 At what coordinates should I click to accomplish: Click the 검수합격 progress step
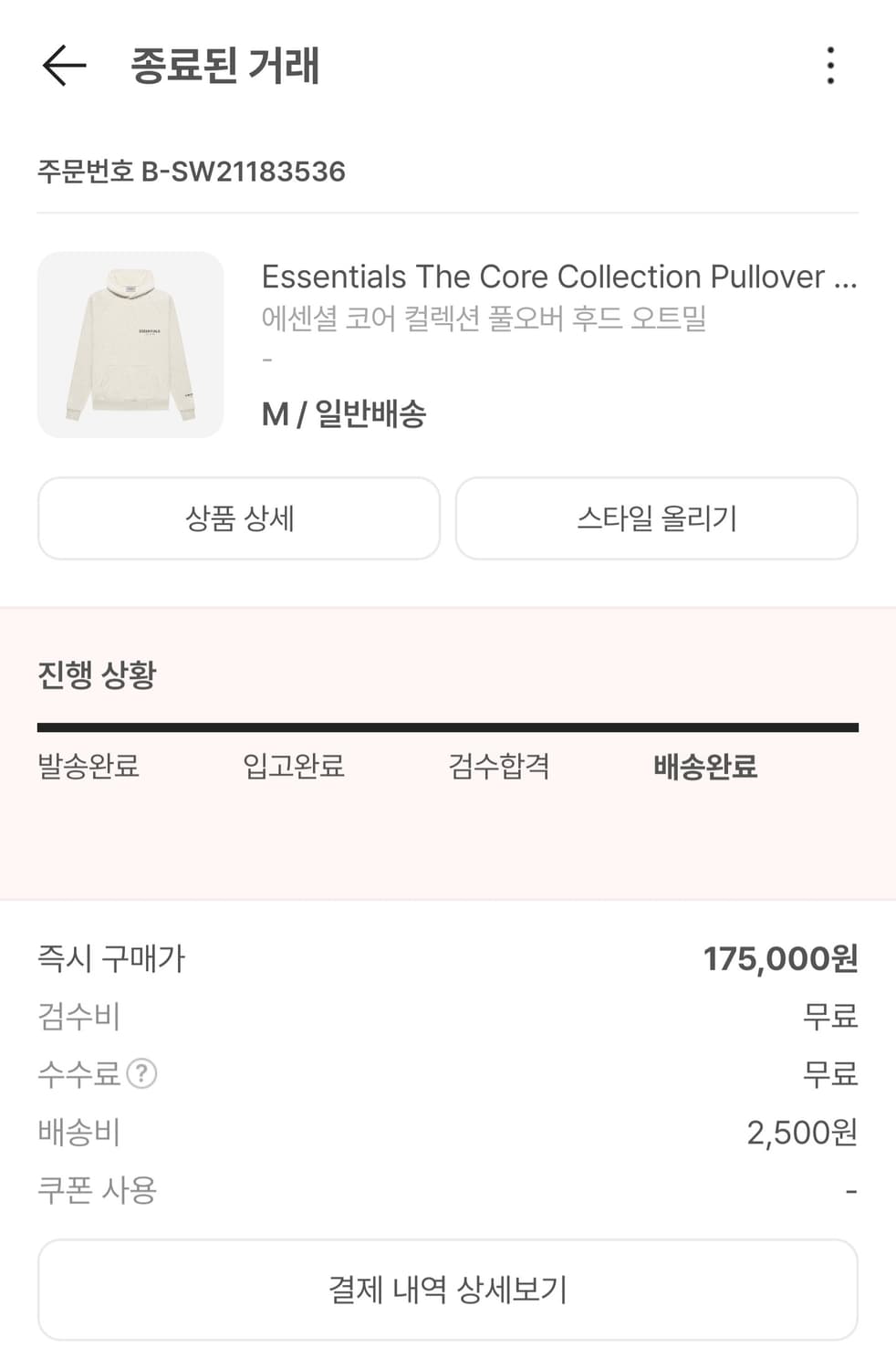click(501, 768)
